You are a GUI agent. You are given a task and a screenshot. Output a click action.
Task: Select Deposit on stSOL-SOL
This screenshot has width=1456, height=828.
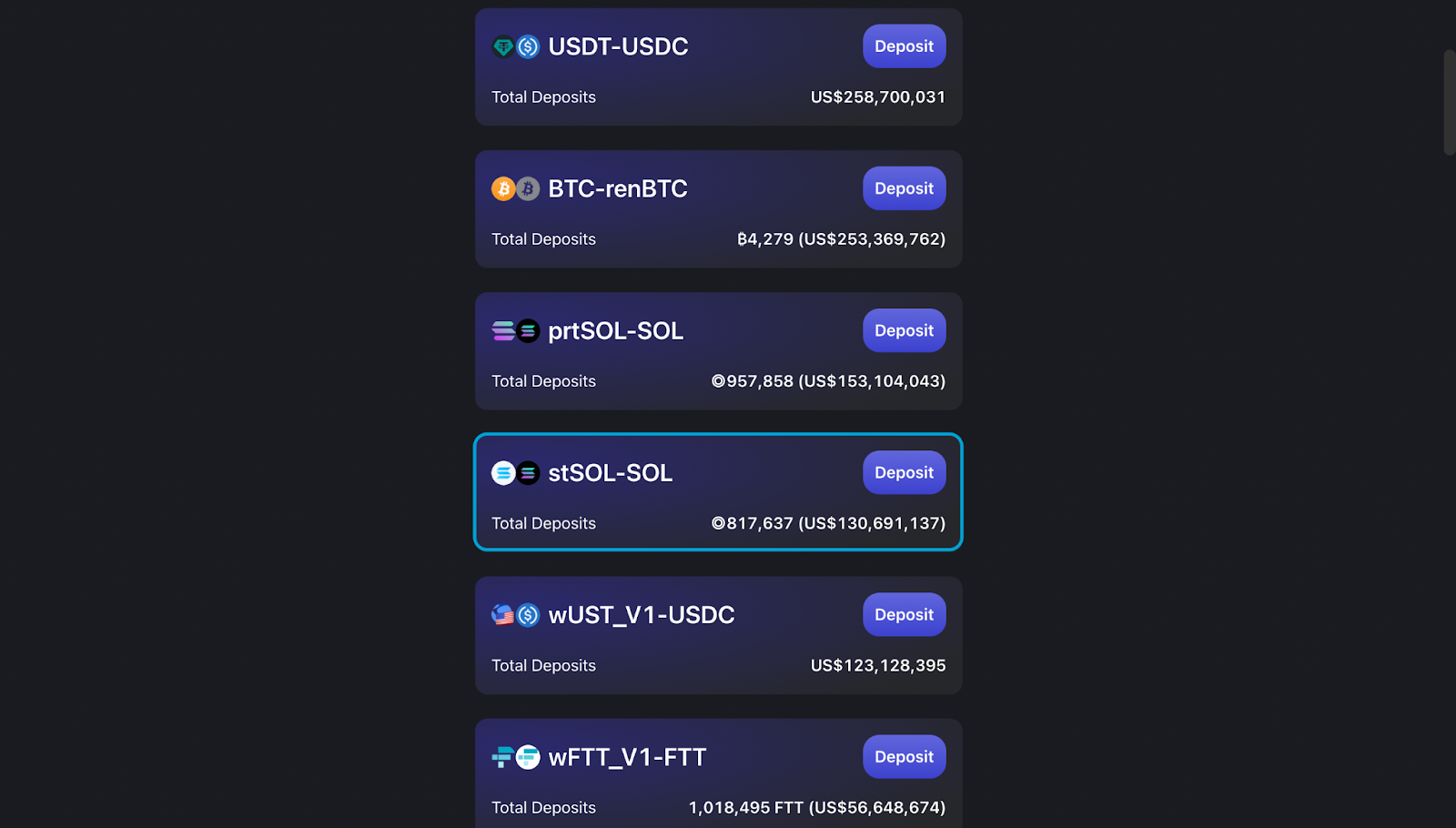(904, 472)
